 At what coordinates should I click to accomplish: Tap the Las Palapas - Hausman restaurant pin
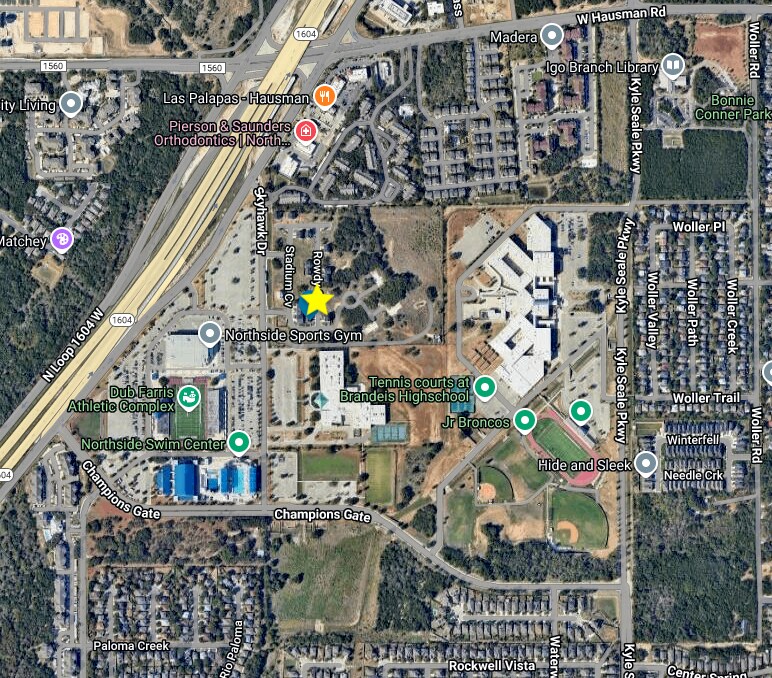coord(324,97)
